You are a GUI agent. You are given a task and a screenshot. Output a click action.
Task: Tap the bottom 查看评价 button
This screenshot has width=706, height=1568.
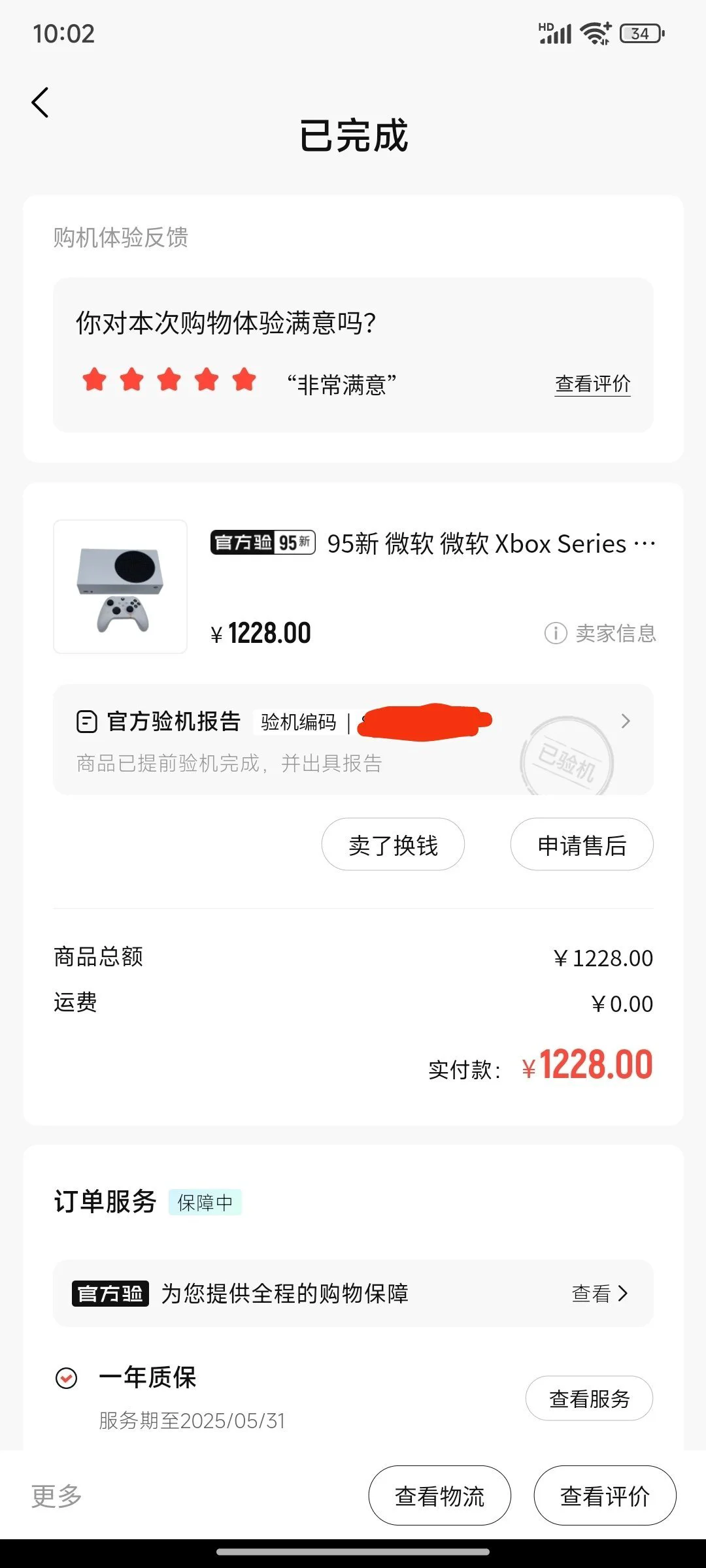(x=605, y=1495)
